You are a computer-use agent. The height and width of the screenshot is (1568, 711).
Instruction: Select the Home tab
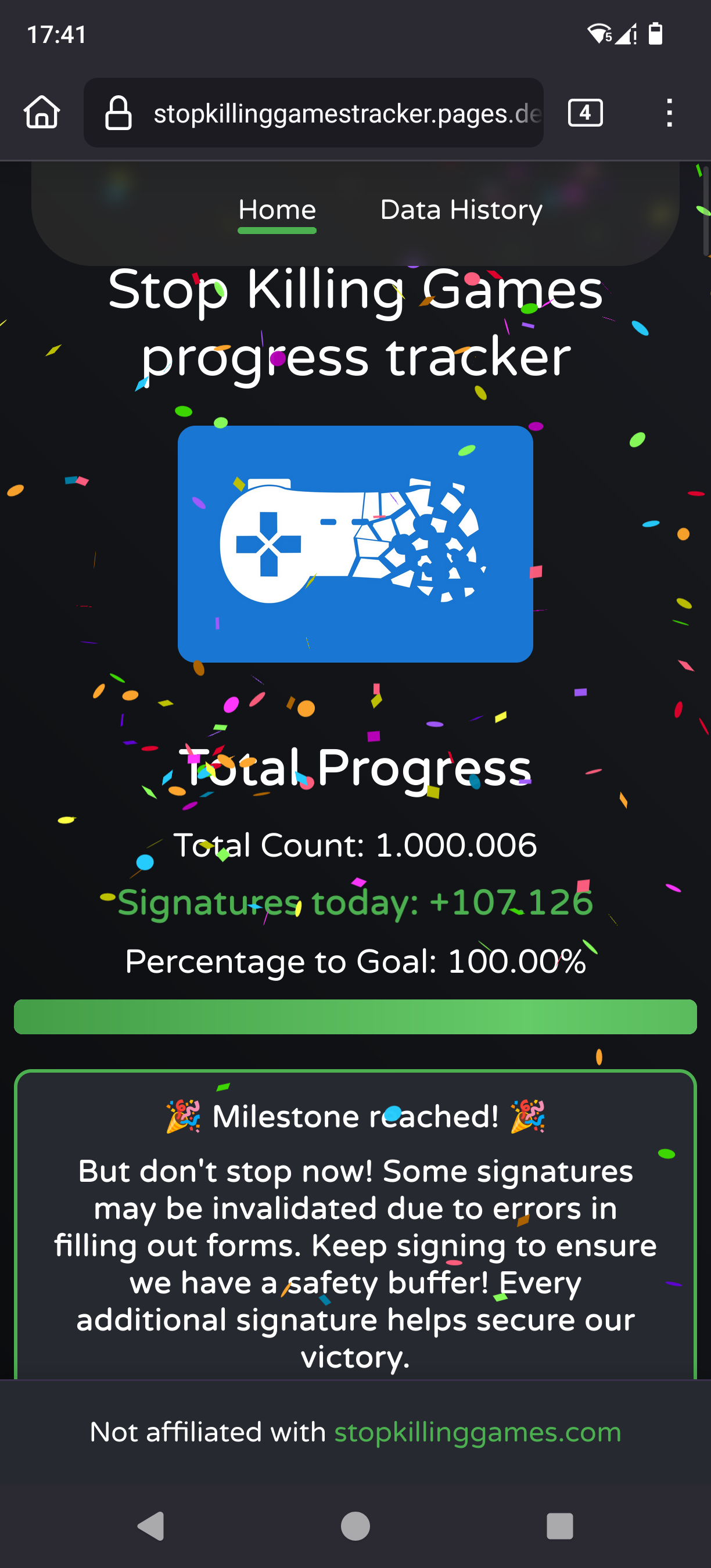click(277, 210)
